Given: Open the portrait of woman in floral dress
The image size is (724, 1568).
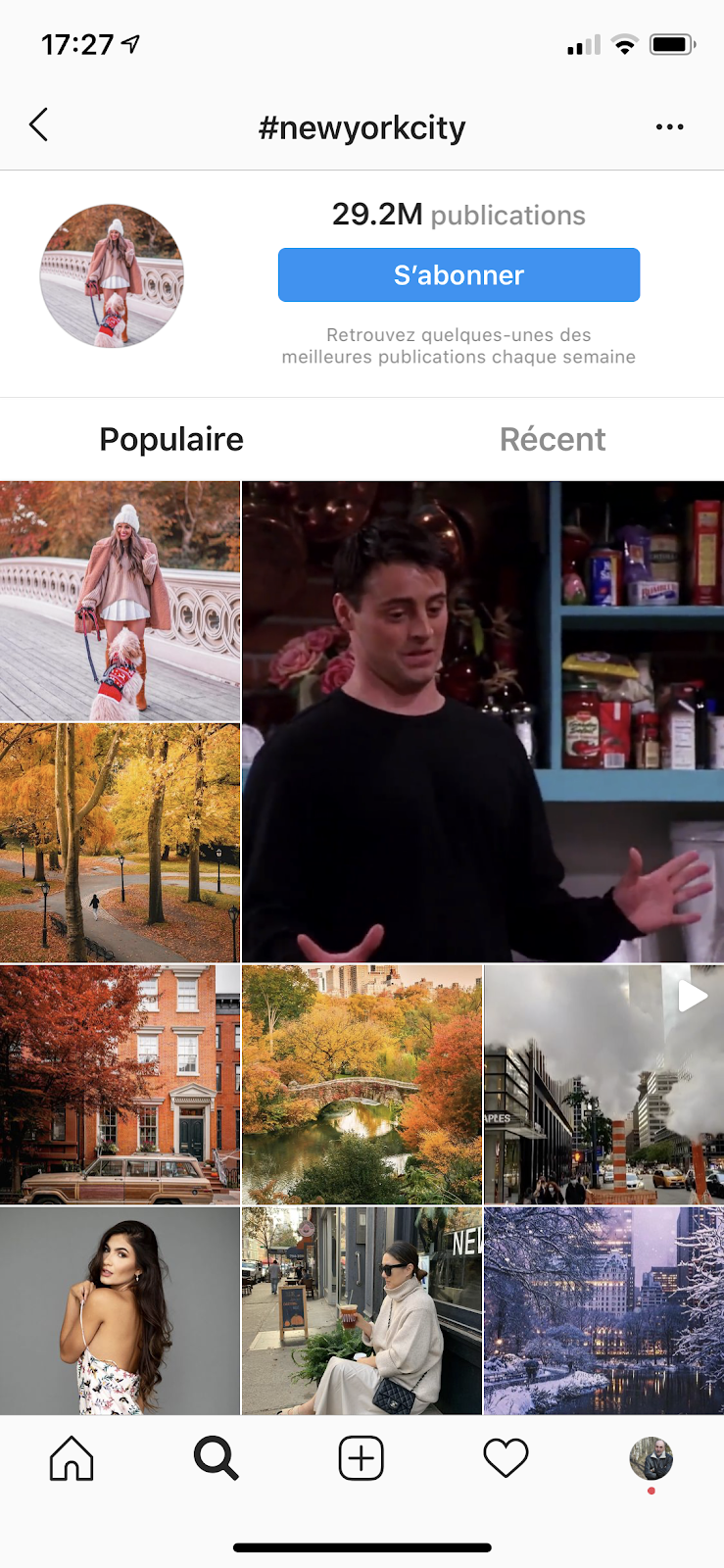Looking at the screenshot, I should (x=120, y=1310).
